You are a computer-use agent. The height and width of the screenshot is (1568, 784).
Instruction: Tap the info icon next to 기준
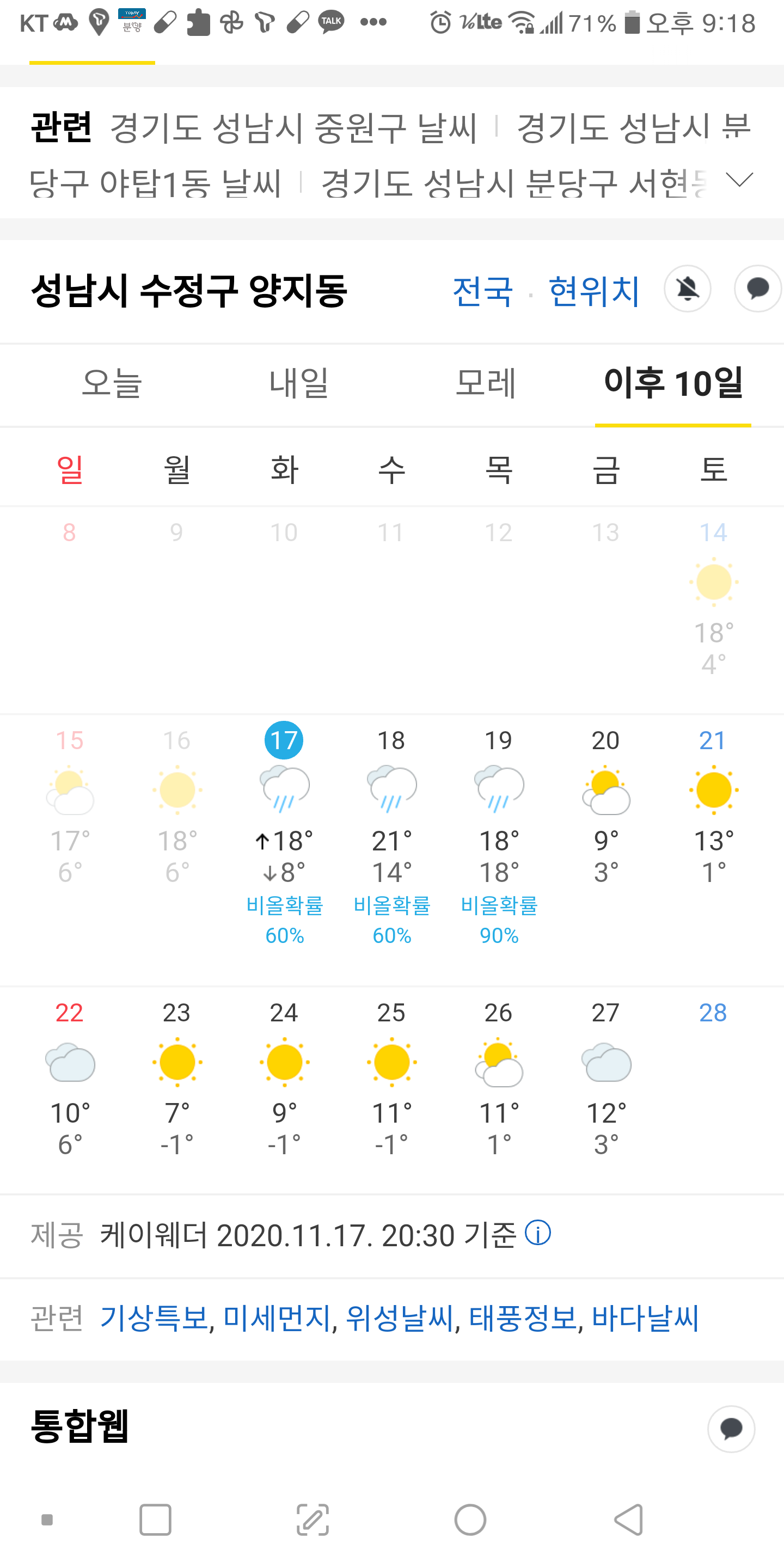(538, 1233)
